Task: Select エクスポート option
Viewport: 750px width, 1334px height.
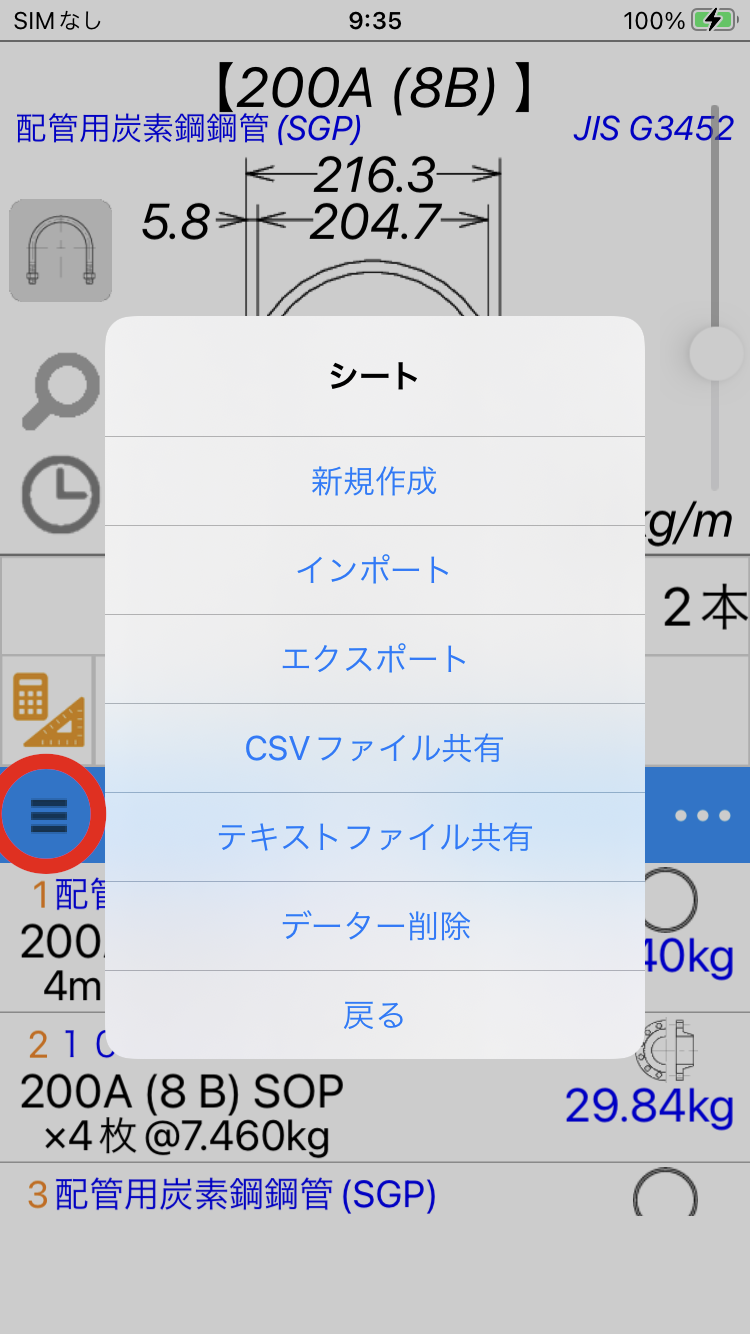Action: 374,659
